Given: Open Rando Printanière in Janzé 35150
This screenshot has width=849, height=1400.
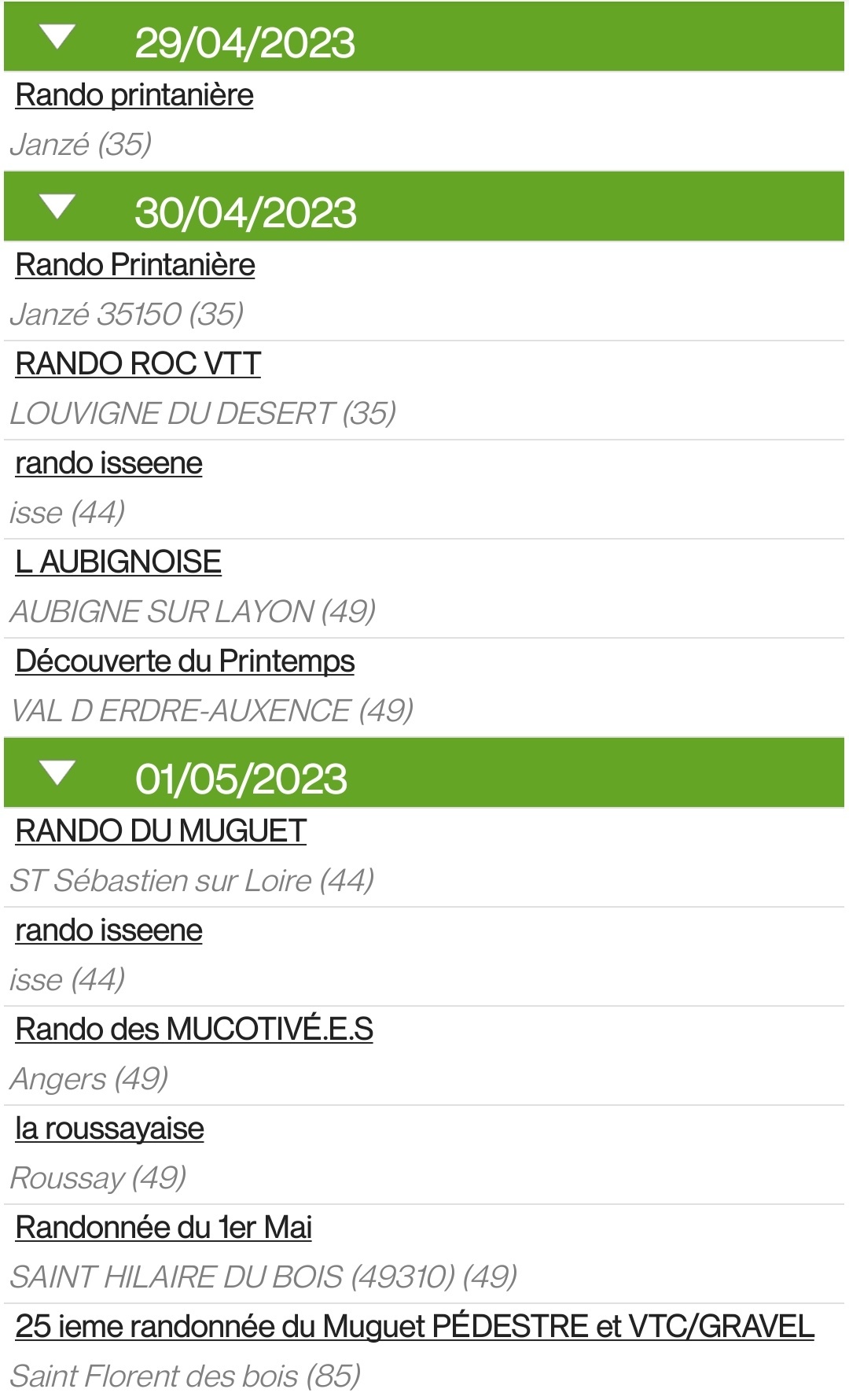Looking at the screenshot, I should click(x=135, y=265).
